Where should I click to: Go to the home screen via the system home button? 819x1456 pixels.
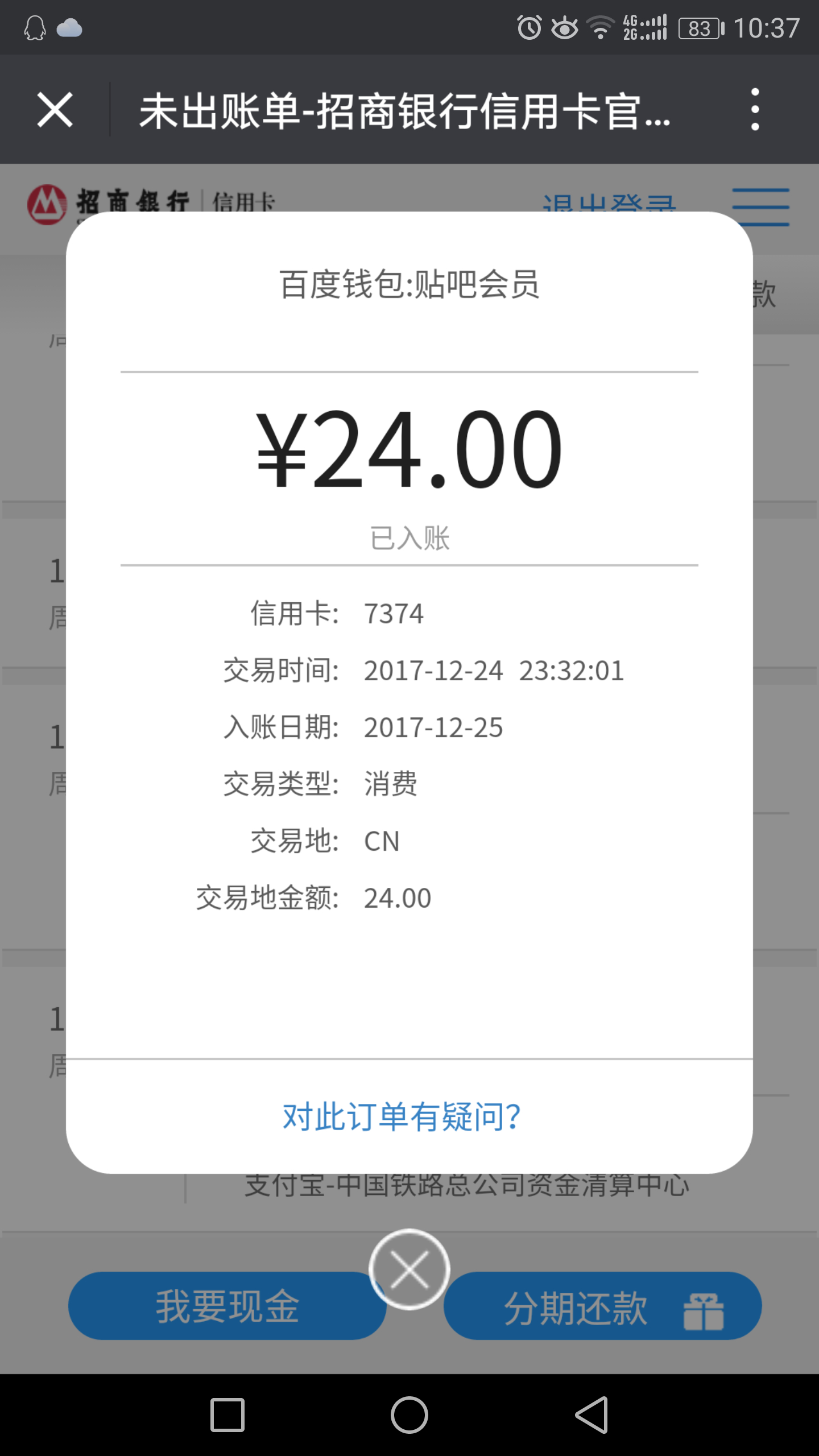click(x=409, y=1415)
